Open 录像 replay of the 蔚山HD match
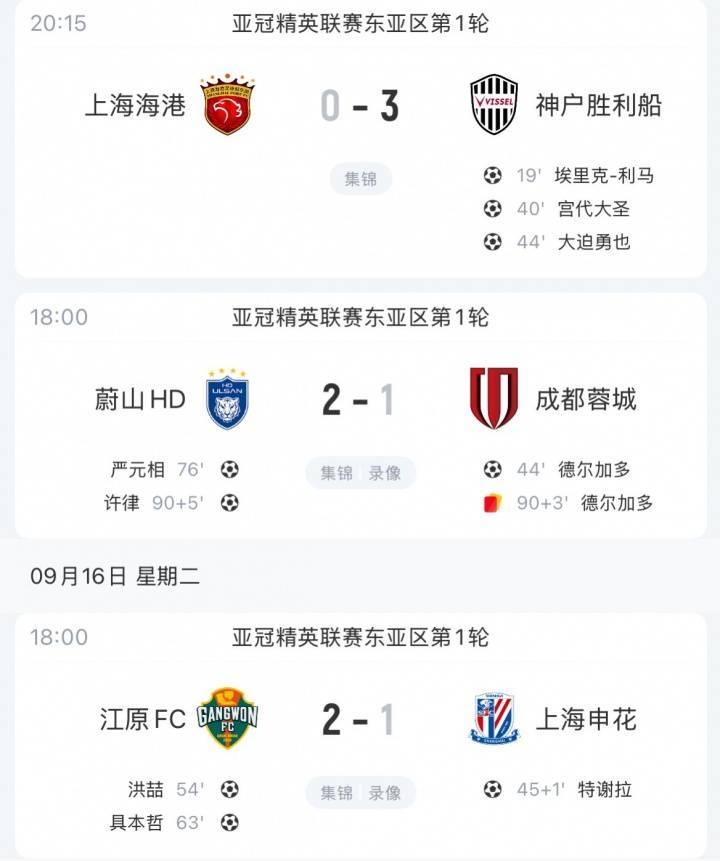720x861 pixels. coord(383,472)
